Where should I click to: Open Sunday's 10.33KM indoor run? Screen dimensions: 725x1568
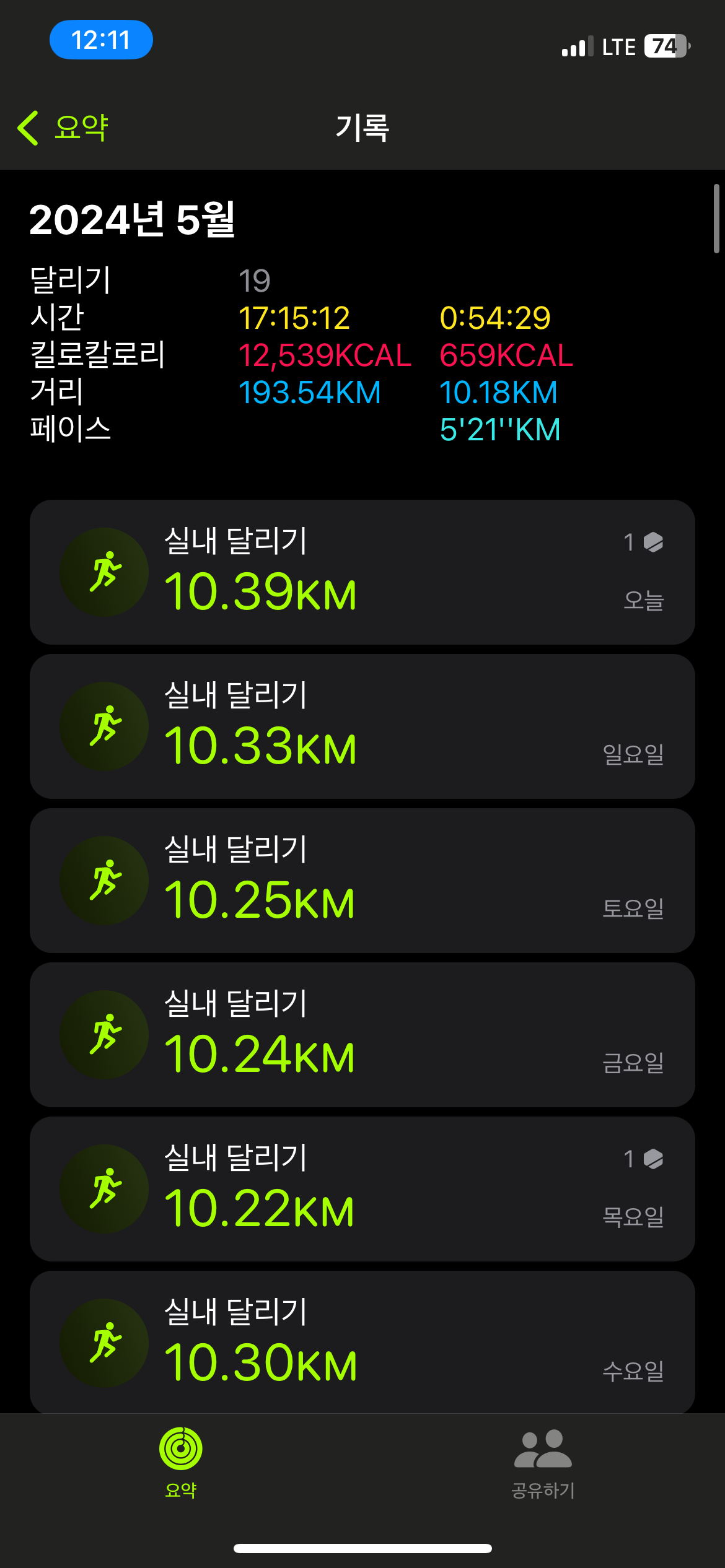(362, 726)
